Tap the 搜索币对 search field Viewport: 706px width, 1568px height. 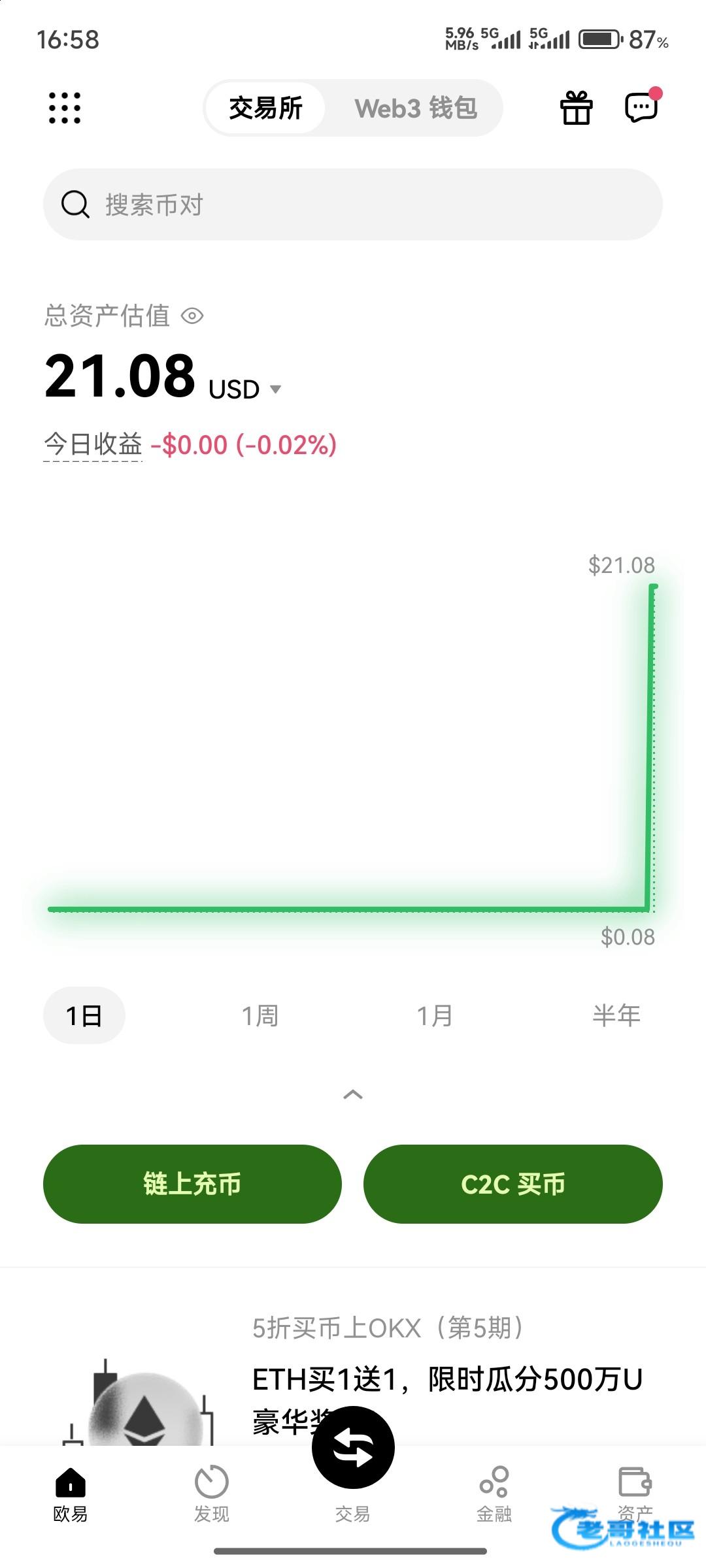coord(353,204)
